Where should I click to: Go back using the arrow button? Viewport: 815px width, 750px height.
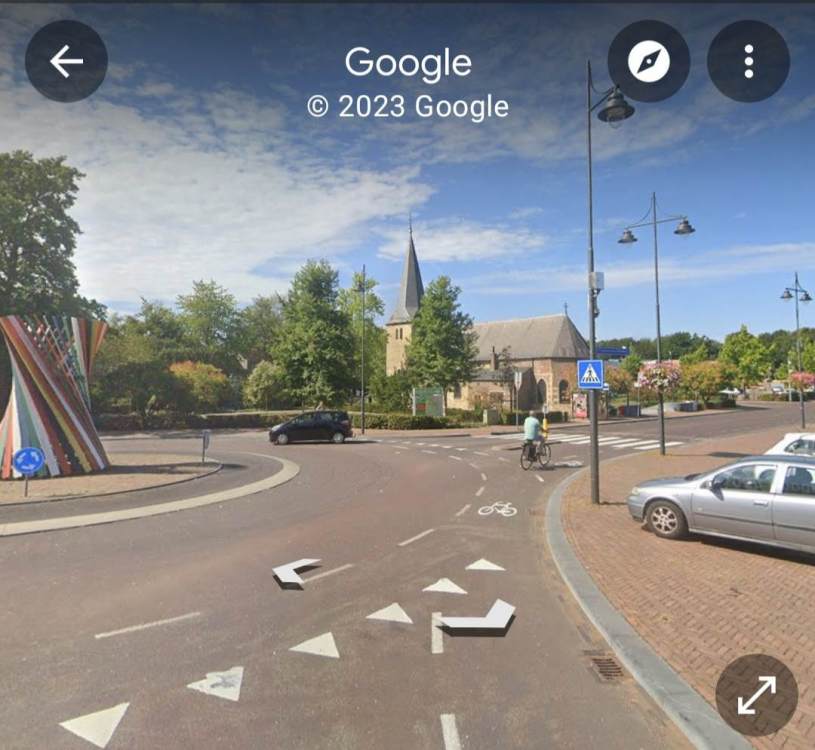click(66, 61)
